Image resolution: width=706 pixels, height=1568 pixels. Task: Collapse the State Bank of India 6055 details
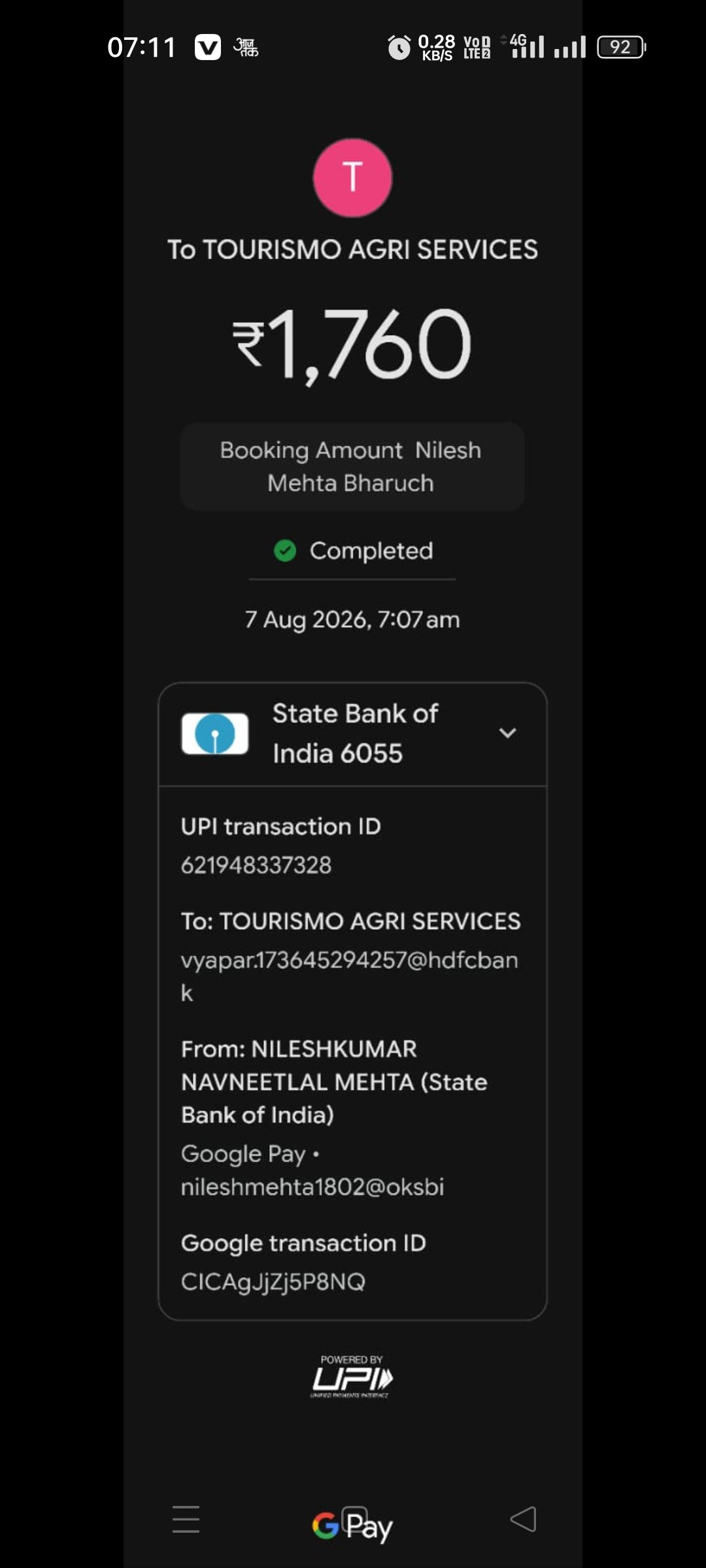coord(507,733)
